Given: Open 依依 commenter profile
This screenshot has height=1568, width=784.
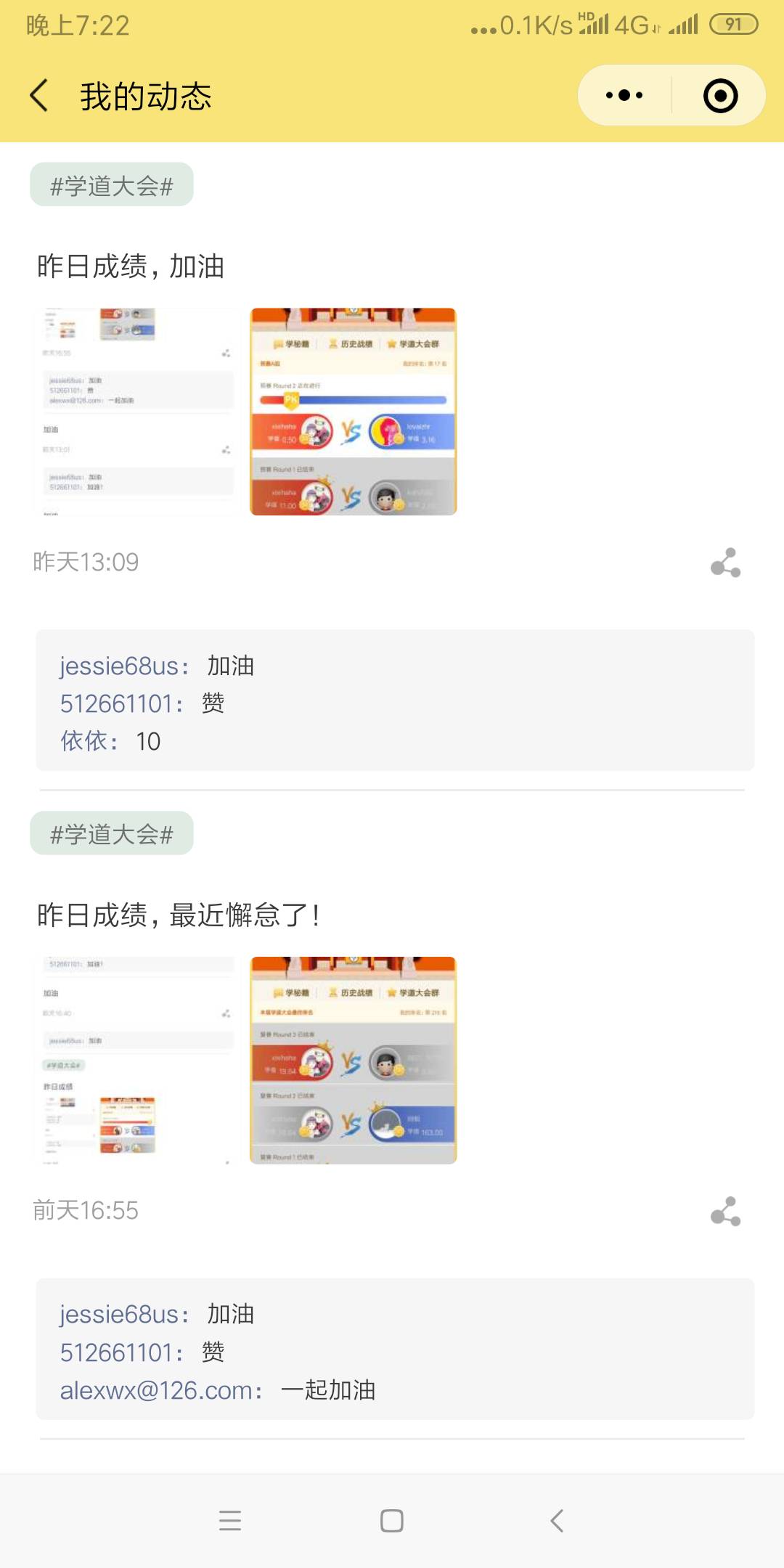Looking at the screenshot, I should pyautogui.click(x=86, y=741).
